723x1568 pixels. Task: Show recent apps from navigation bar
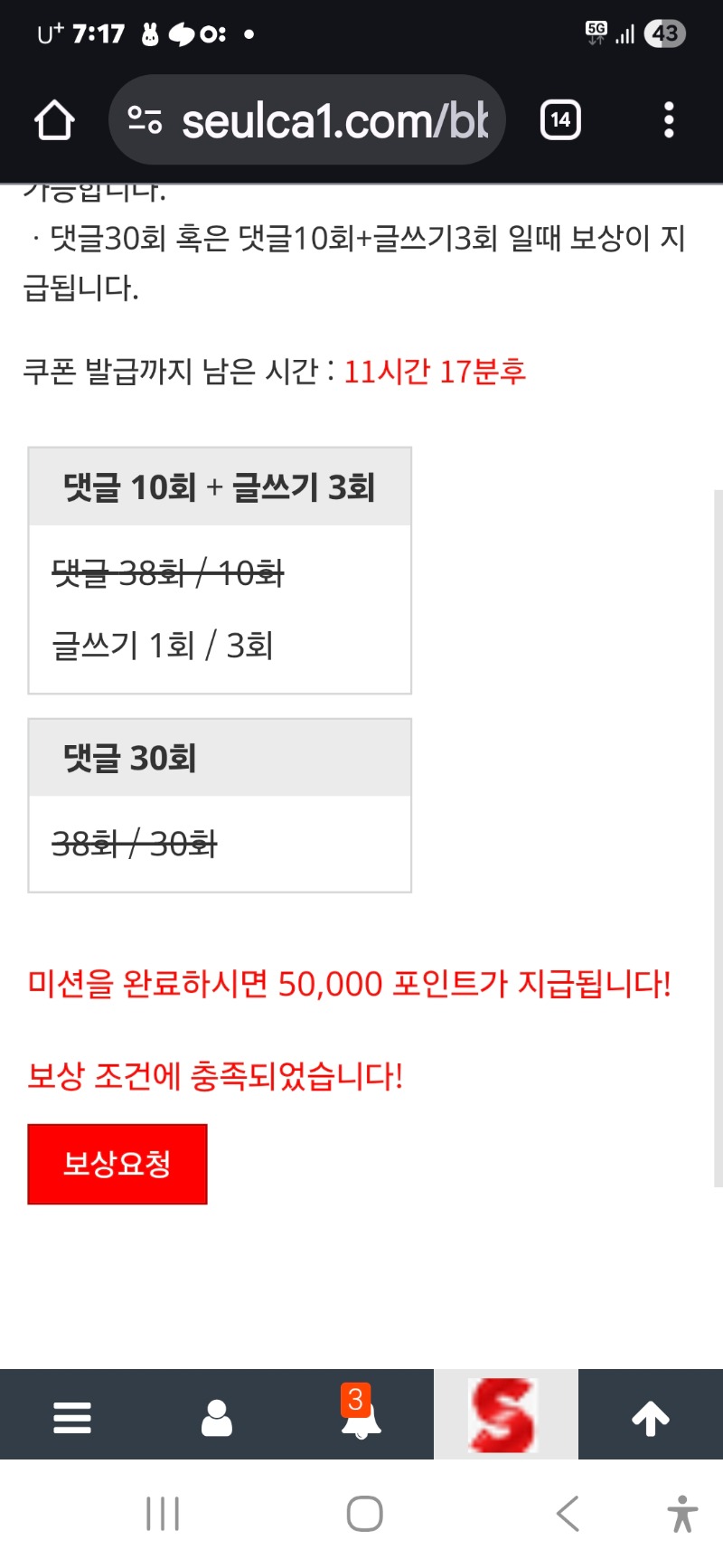tap(163, 1513)
